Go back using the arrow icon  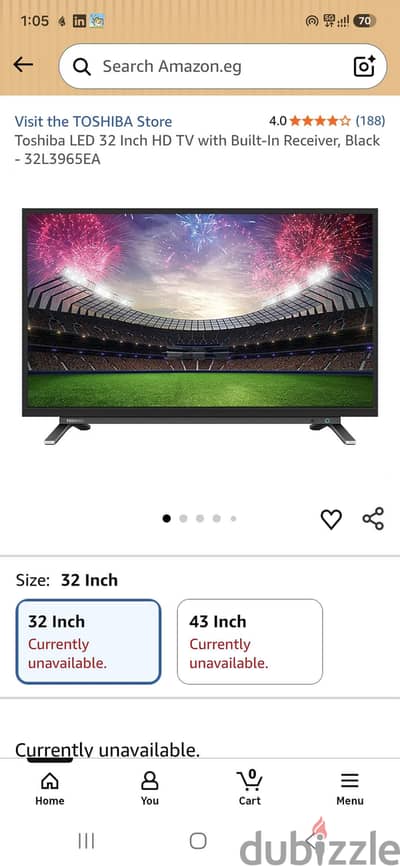coord(23,65)
